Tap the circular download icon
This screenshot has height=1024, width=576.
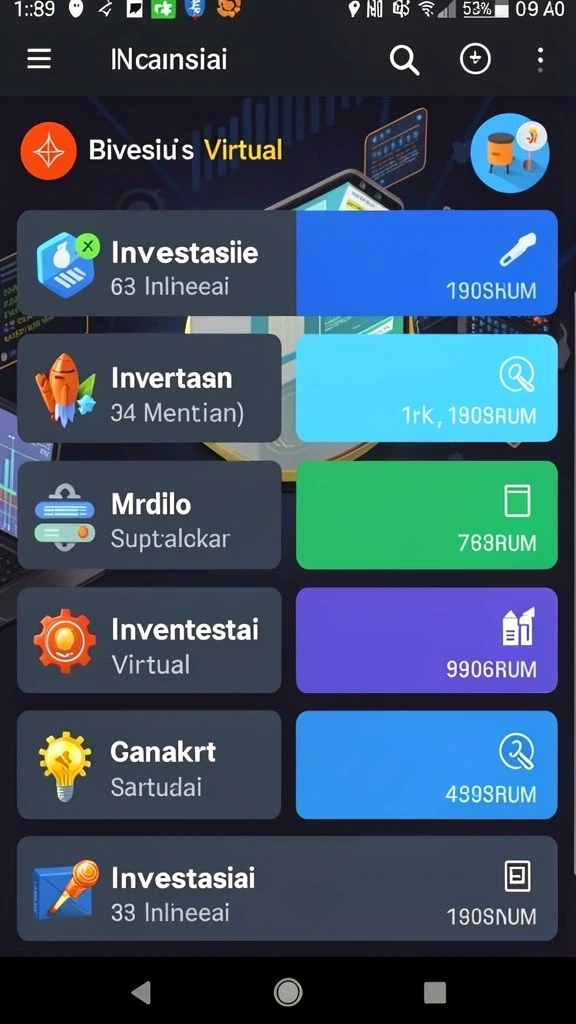[475, 59]
